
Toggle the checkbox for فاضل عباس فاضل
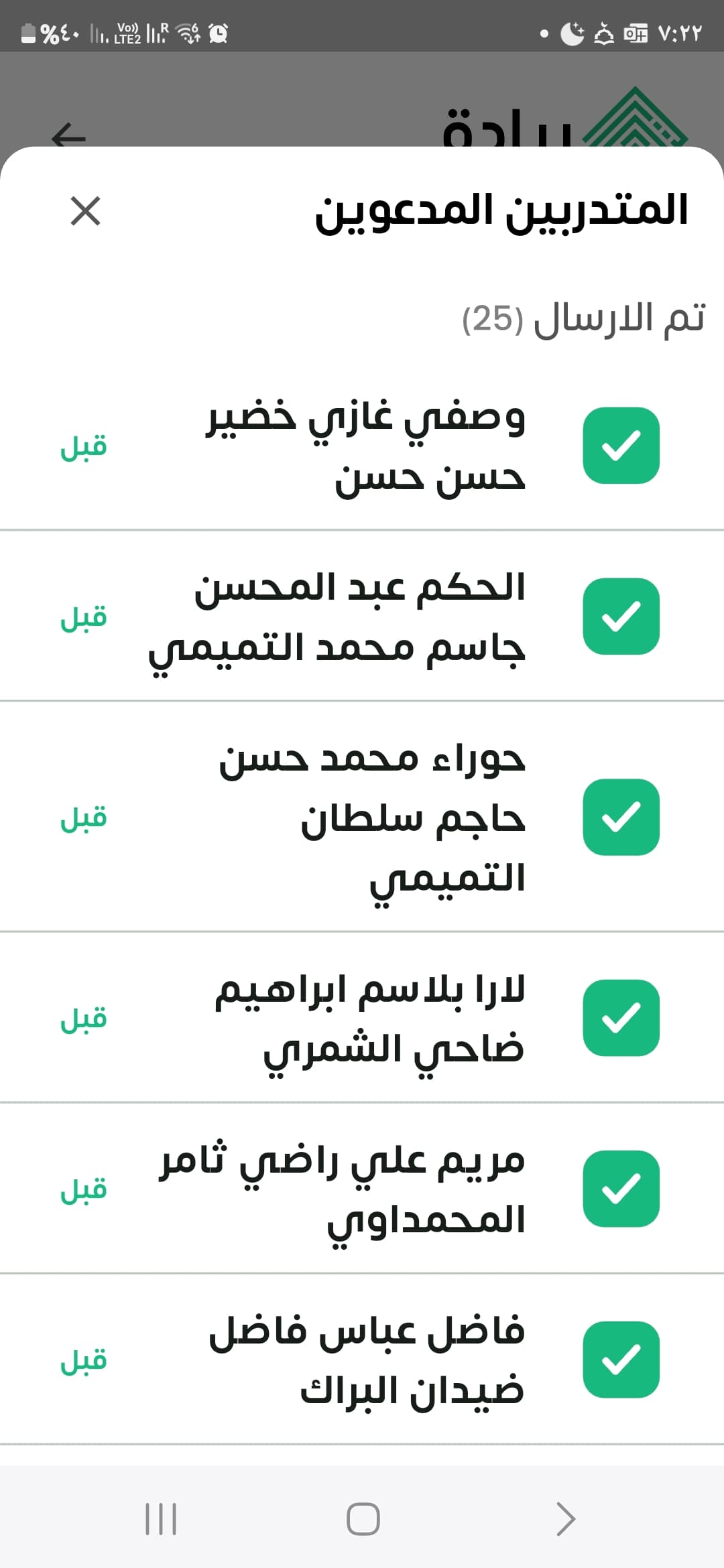pyautogui.click(x=621, y=1360)
